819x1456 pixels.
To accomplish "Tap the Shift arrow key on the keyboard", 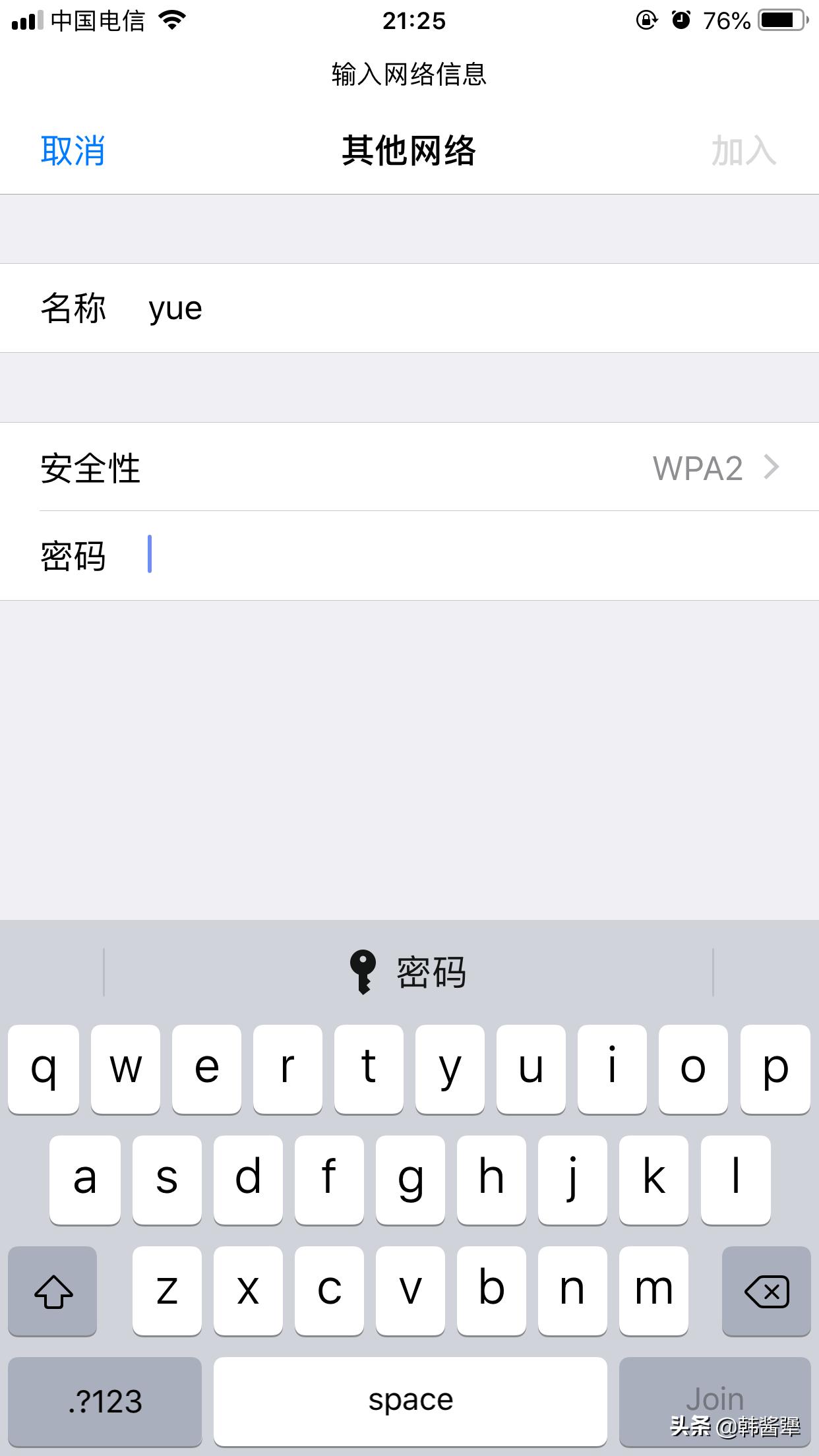I will [53, 1291].
